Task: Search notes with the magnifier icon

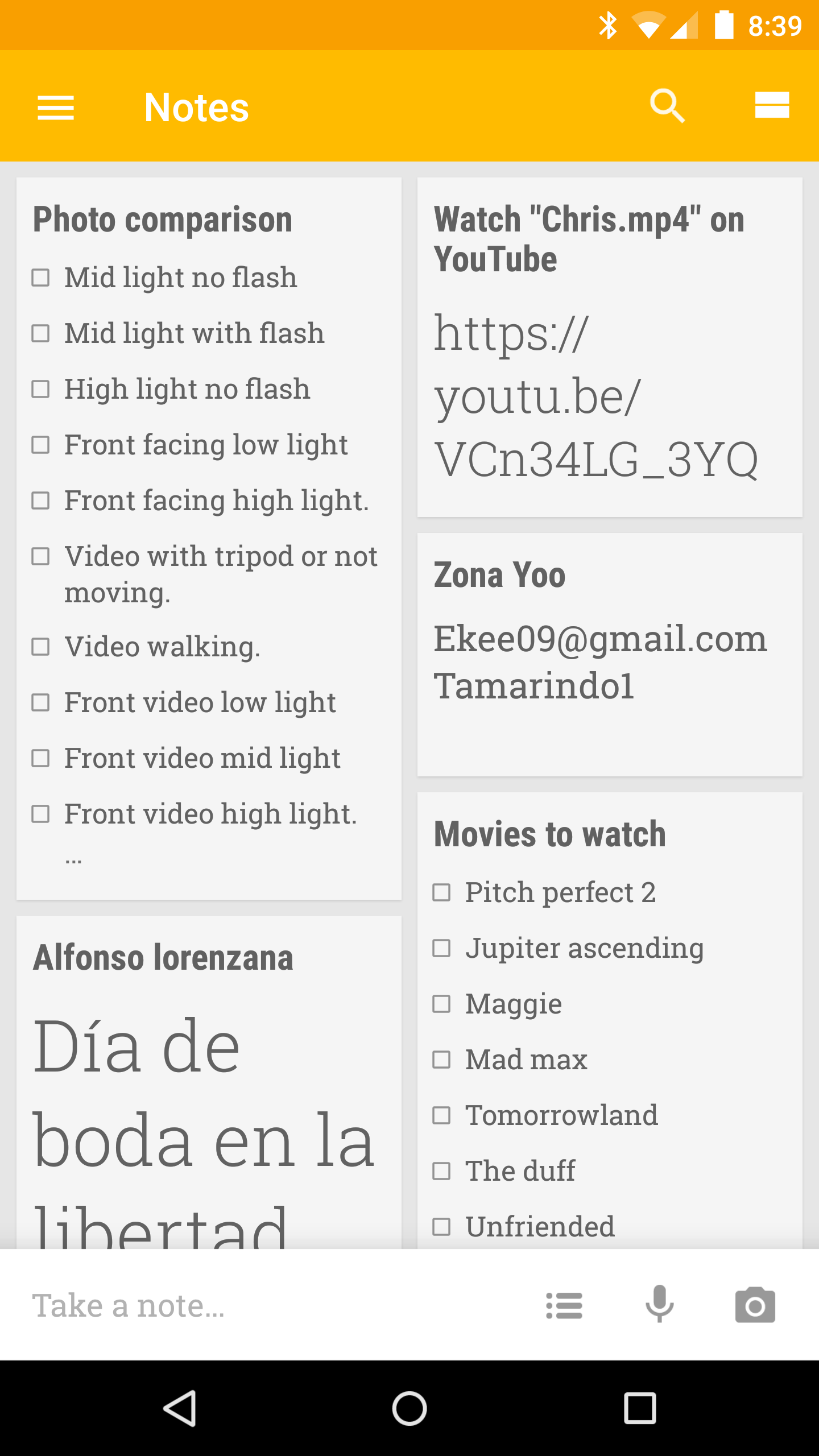Action: (667, 106)
